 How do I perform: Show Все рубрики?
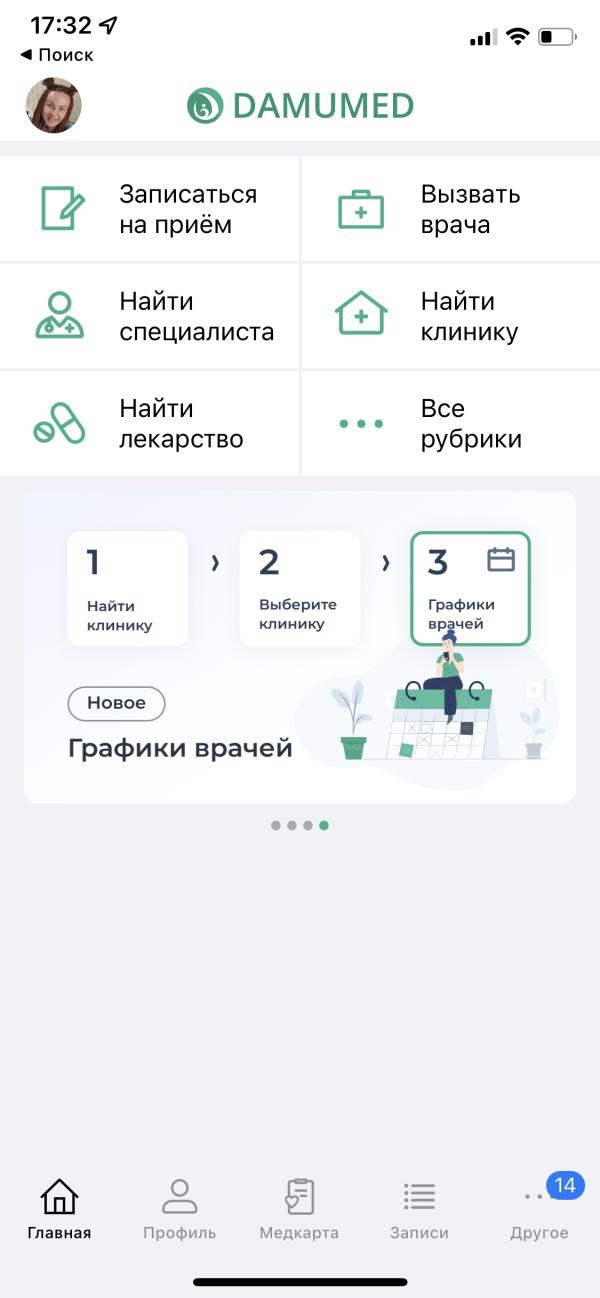[450, 424]
